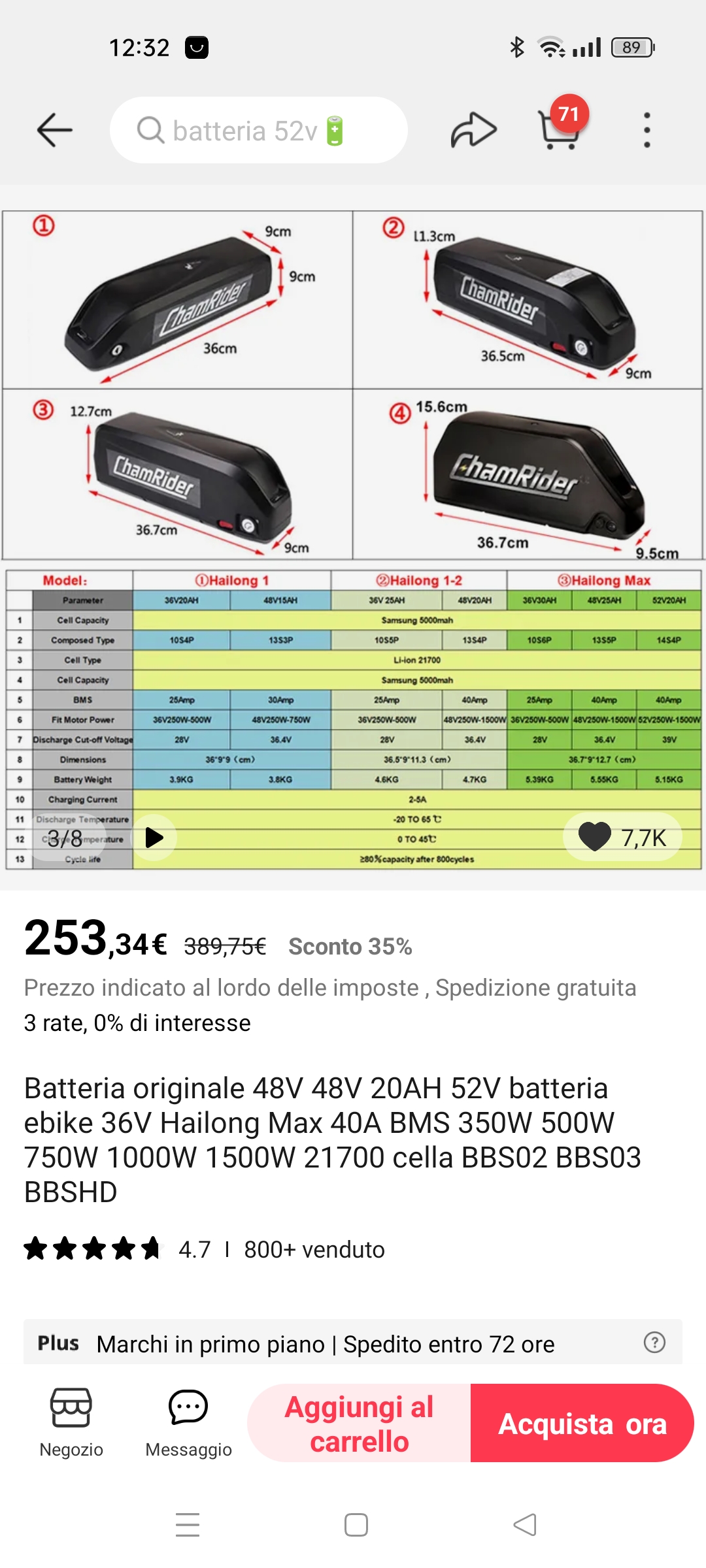Tap the system home button
This screenshot has height=1568, width=706.
click(x=356, y=1525)
